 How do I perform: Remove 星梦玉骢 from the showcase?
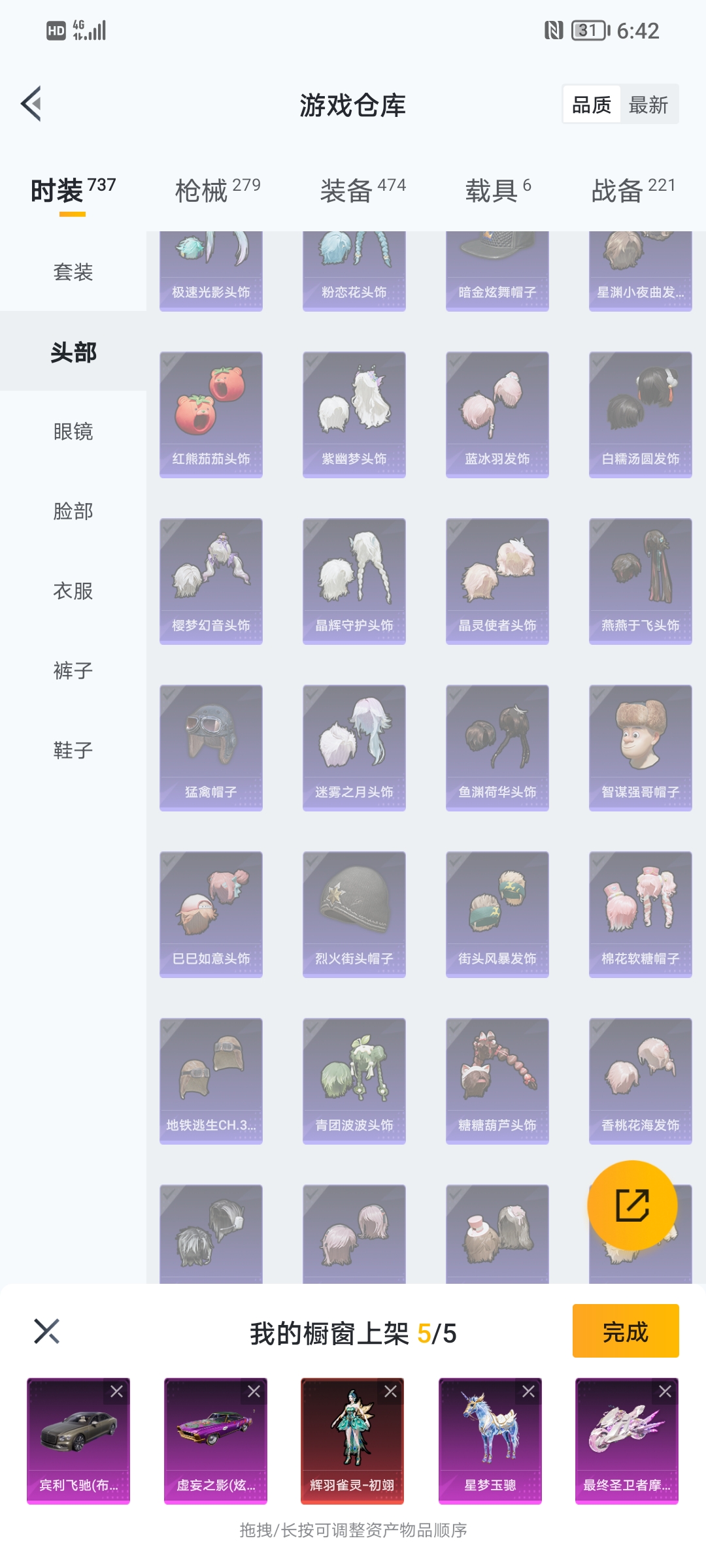[528, 1392]
